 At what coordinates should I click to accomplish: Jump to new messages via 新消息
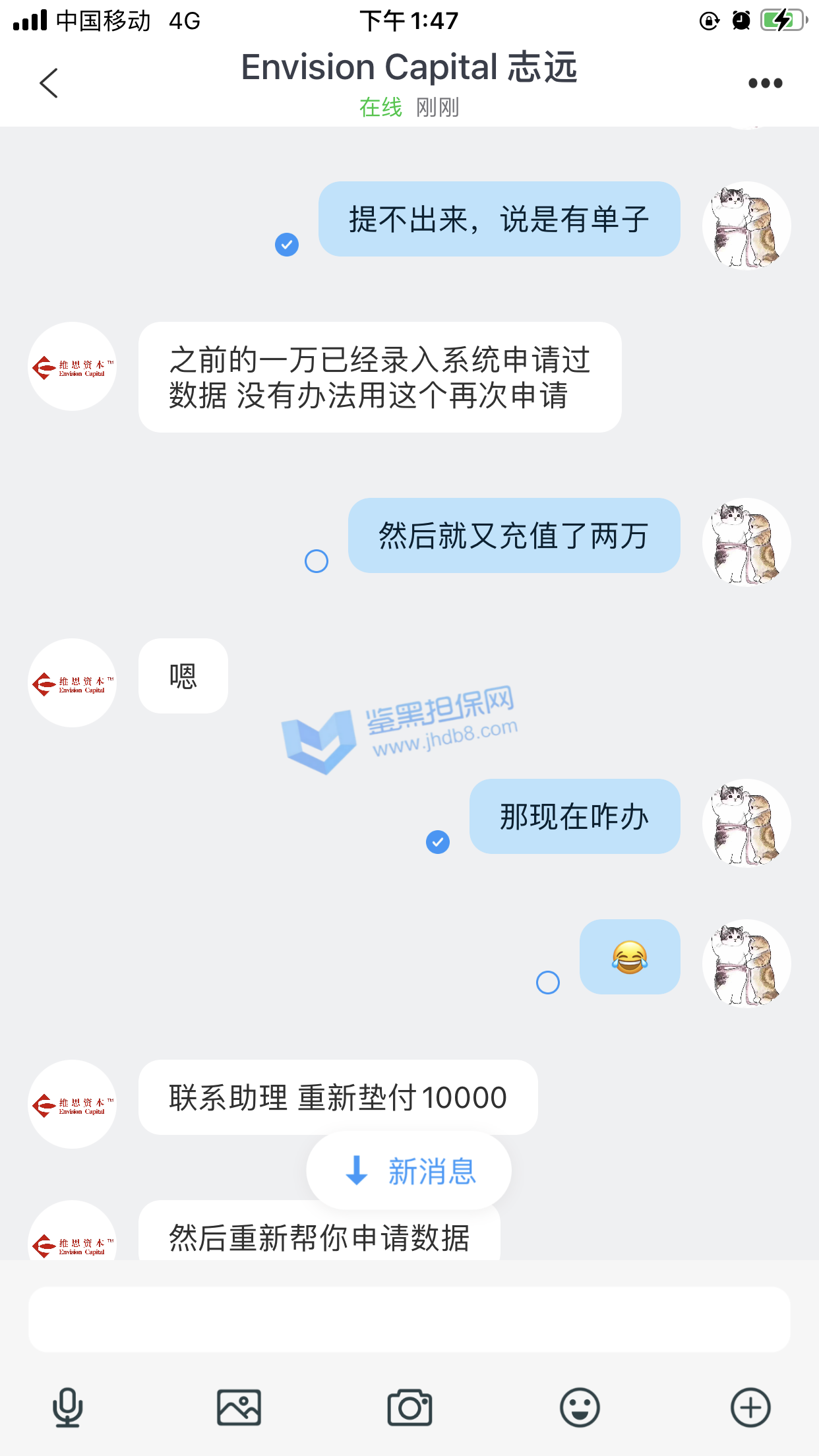point(409,1171)
